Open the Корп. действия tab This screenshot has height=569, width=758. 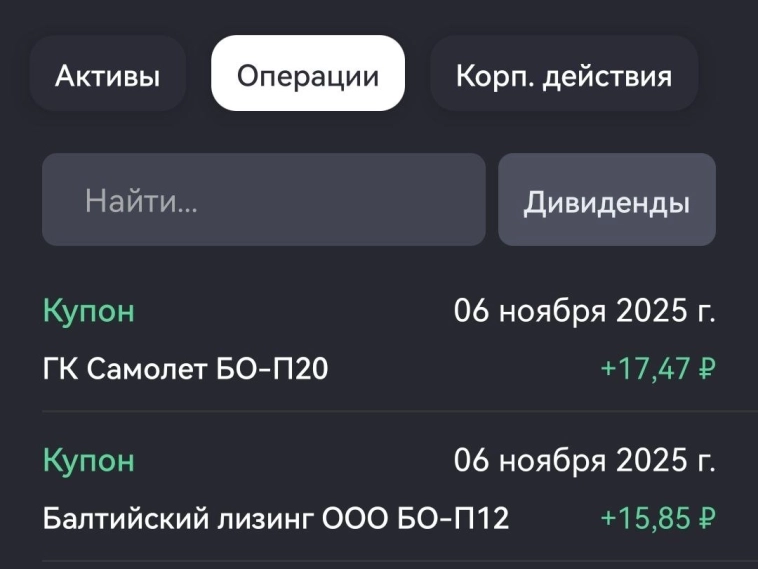pos(563,75)
